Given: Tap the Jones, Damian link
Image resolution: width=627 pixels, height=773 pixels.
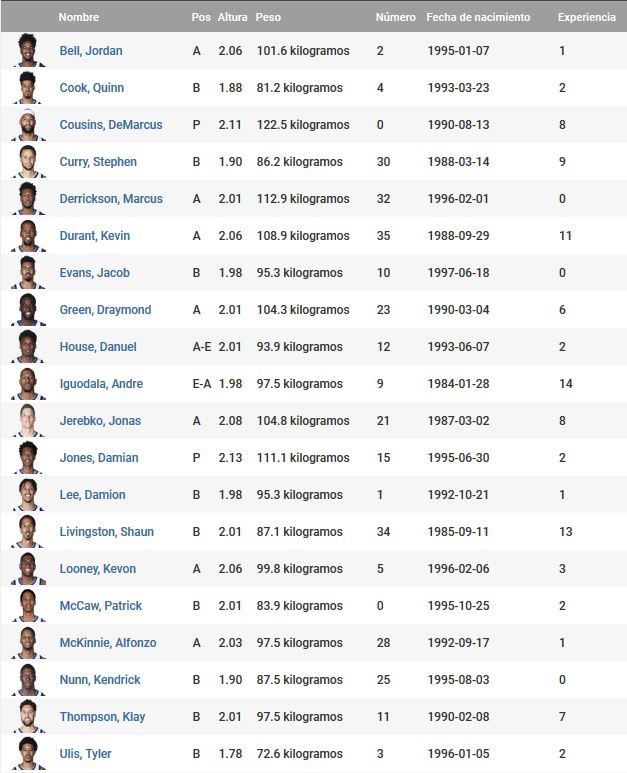Looking at the screenshot, I should [98, 458].
